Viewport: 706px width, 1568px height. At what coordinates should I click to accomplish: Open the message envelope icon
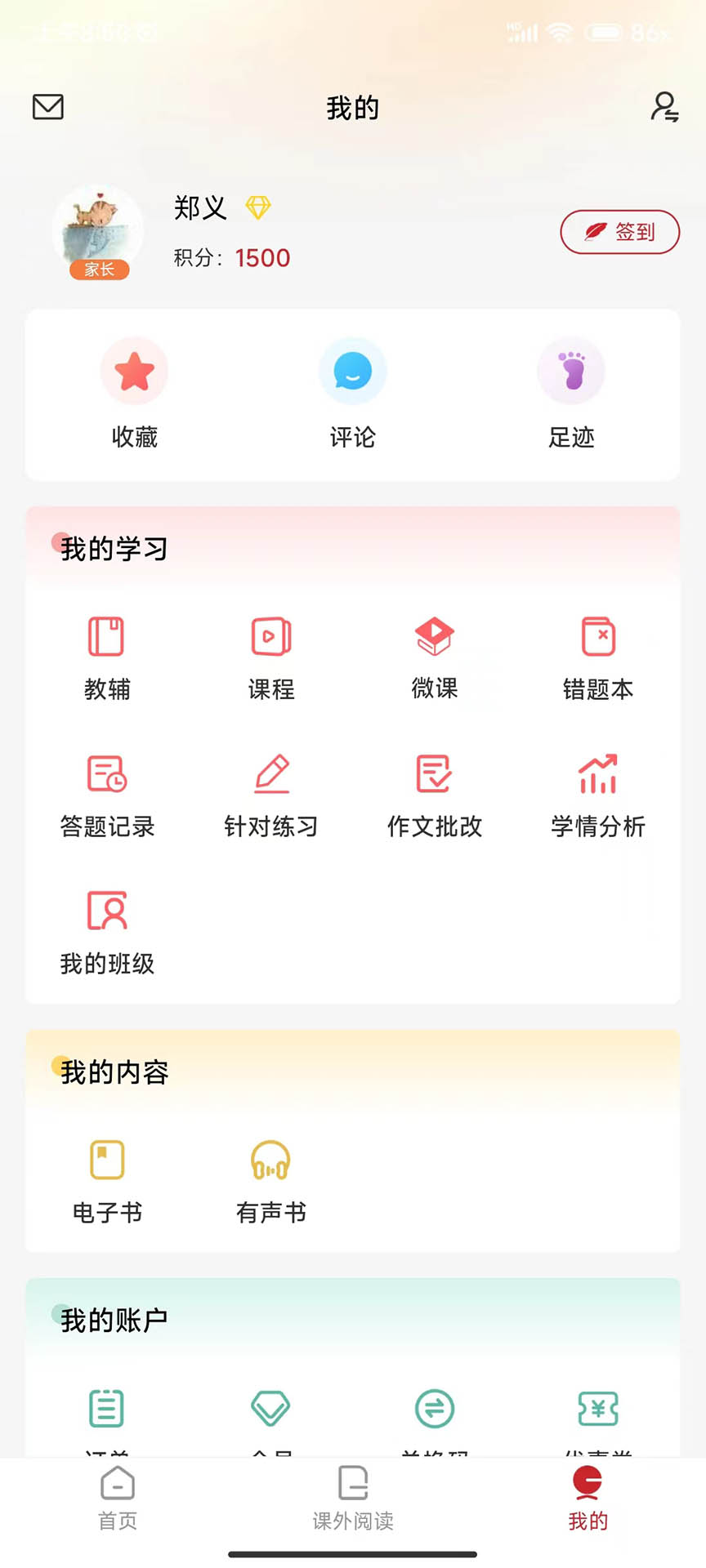click(47, 107)
